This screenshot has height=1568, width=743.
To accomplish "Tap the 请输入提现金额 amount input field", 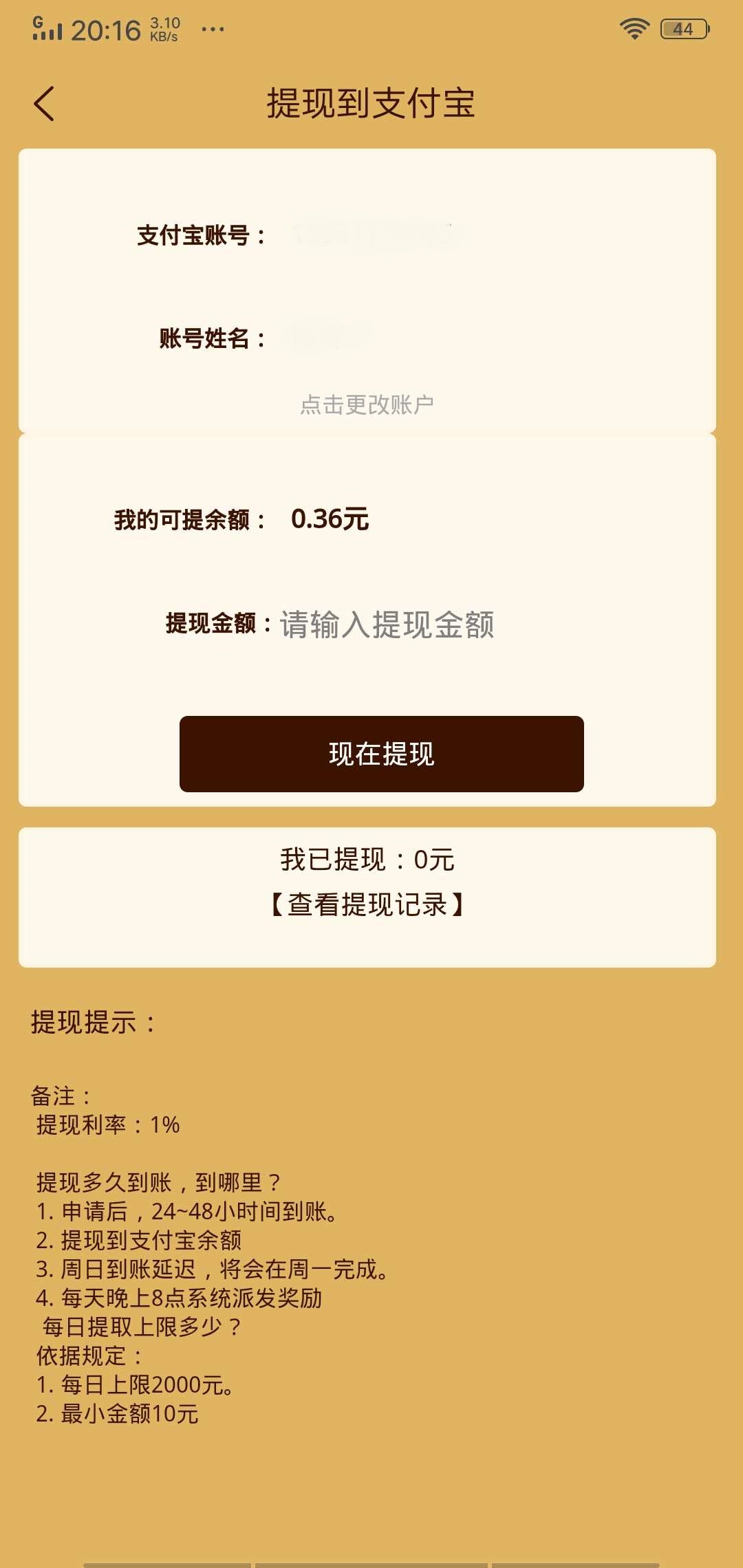I will [x=389, y=624].
